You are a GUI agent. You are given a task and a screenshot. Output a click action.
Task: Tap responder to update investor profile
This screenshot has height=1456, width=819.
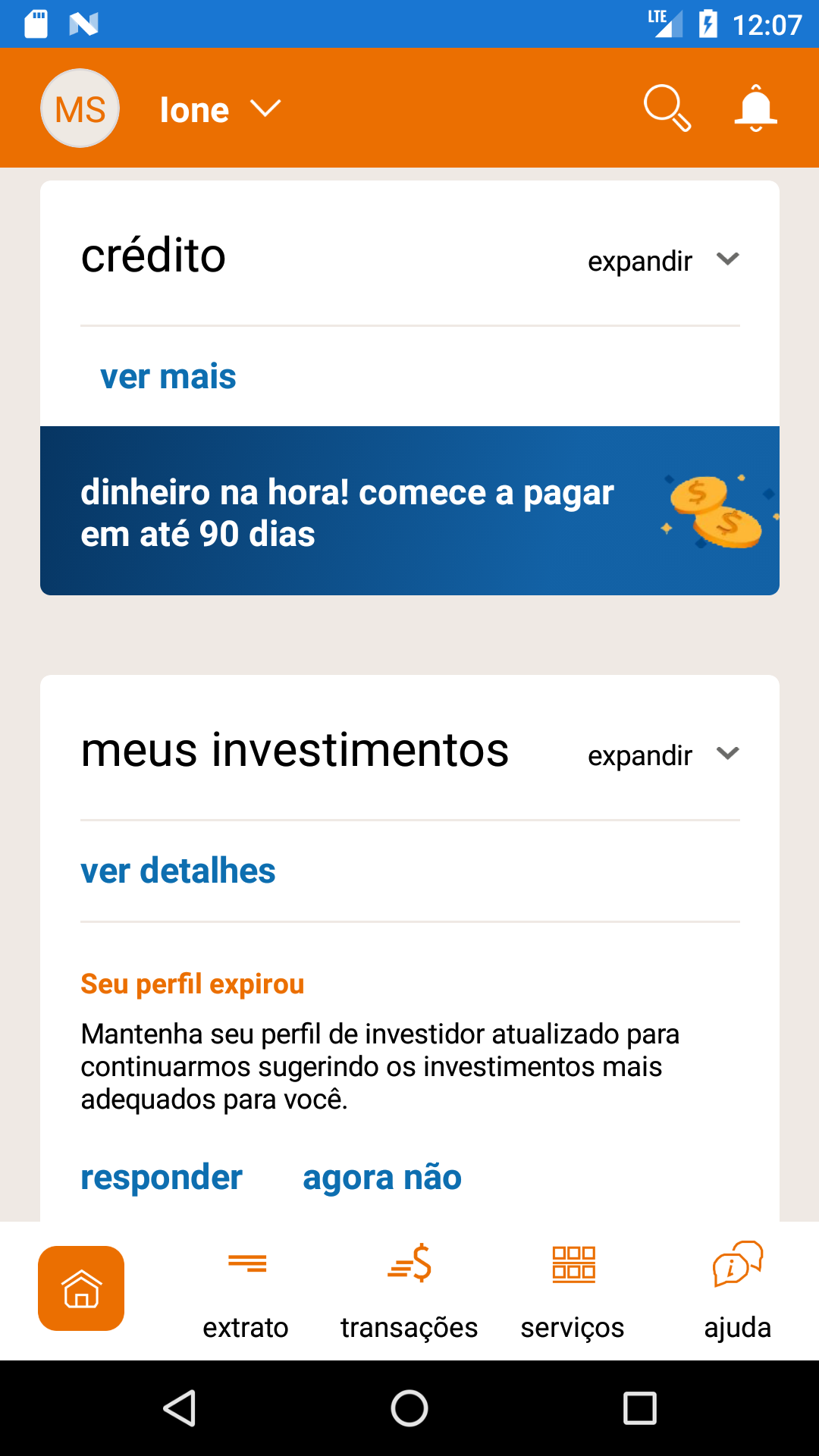pyautogui.click(x=162, y=1178)
